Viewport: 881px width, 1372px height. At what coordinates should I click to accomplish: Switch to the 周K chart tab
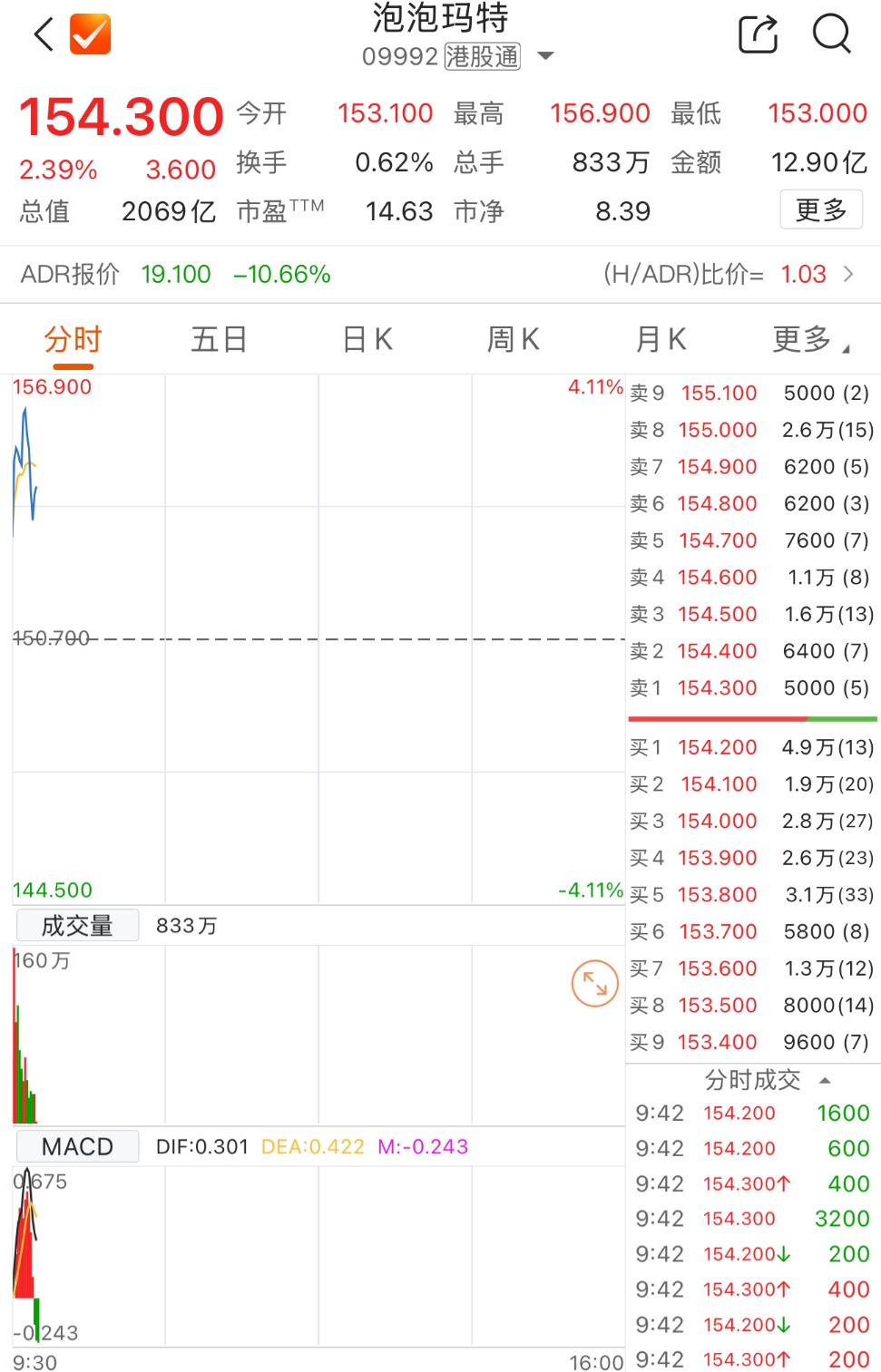514,340
